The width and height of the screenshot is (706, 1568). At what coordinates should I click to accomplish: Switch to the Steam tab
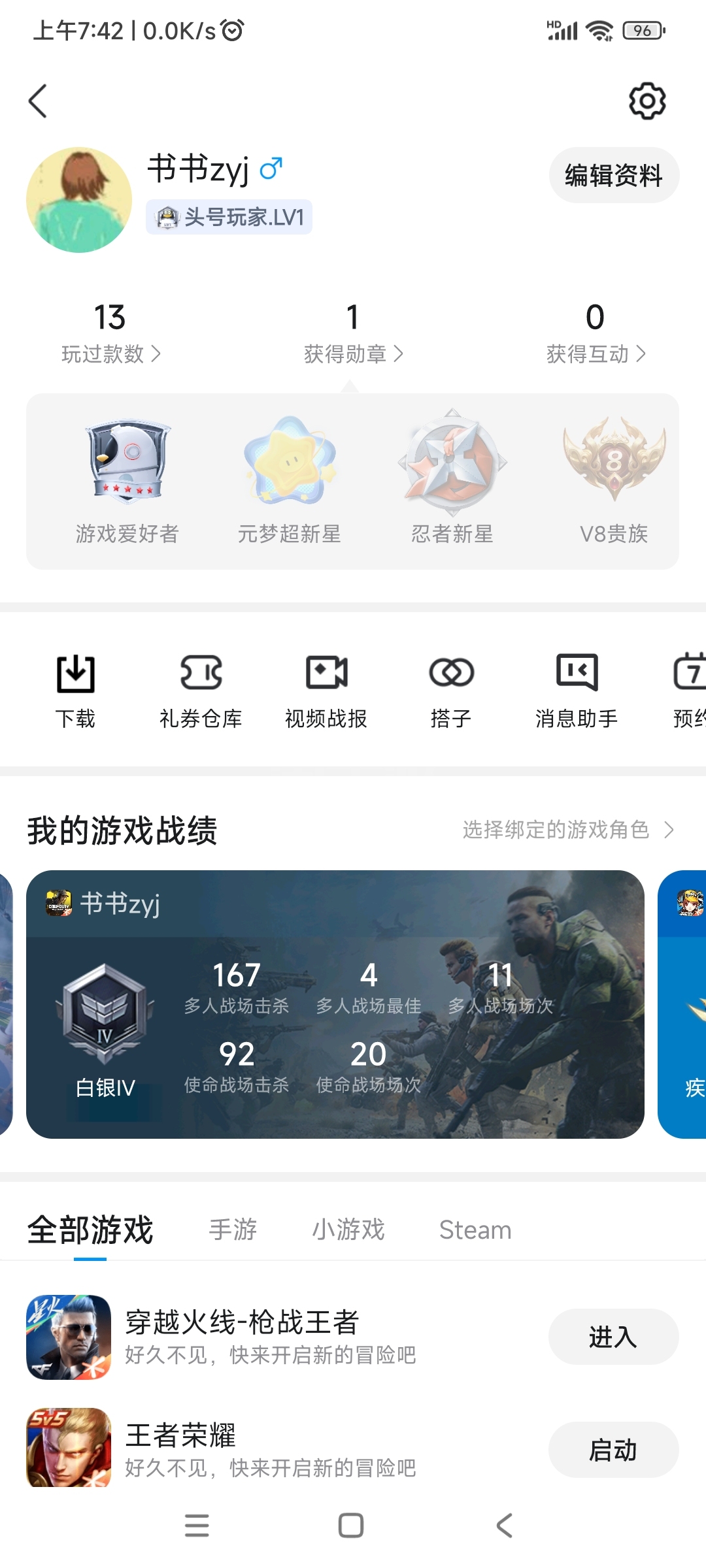click(475, 1230)
